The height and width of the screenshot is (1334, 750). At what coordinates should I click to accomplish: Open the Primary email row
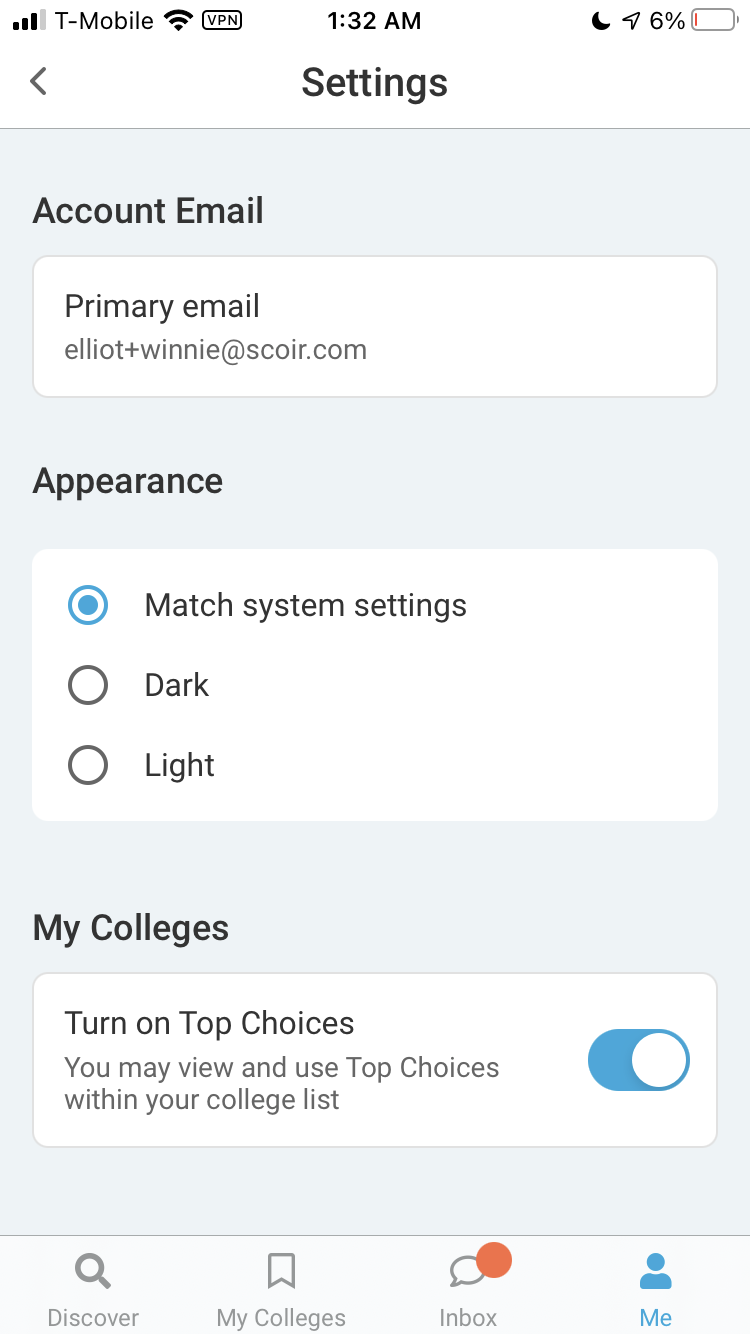tap(375, 327)
